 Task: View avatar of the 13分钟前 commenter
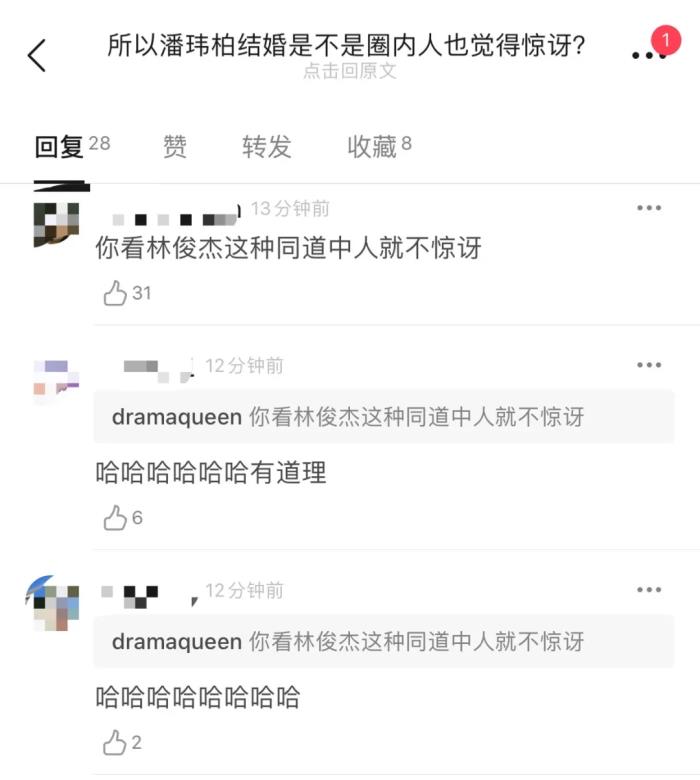[x=56, y=224]
